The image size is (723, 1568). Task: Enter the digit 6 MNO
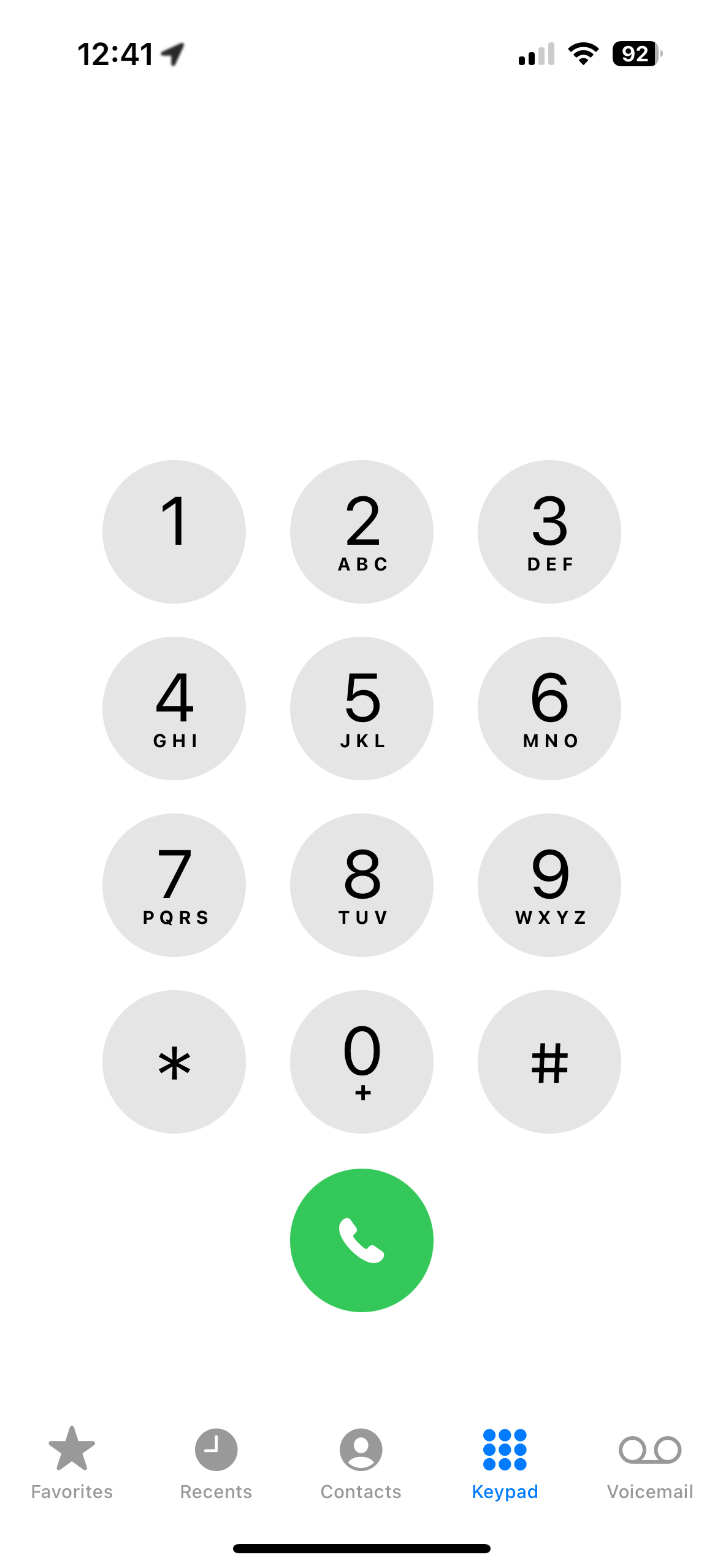coord(549,708)
